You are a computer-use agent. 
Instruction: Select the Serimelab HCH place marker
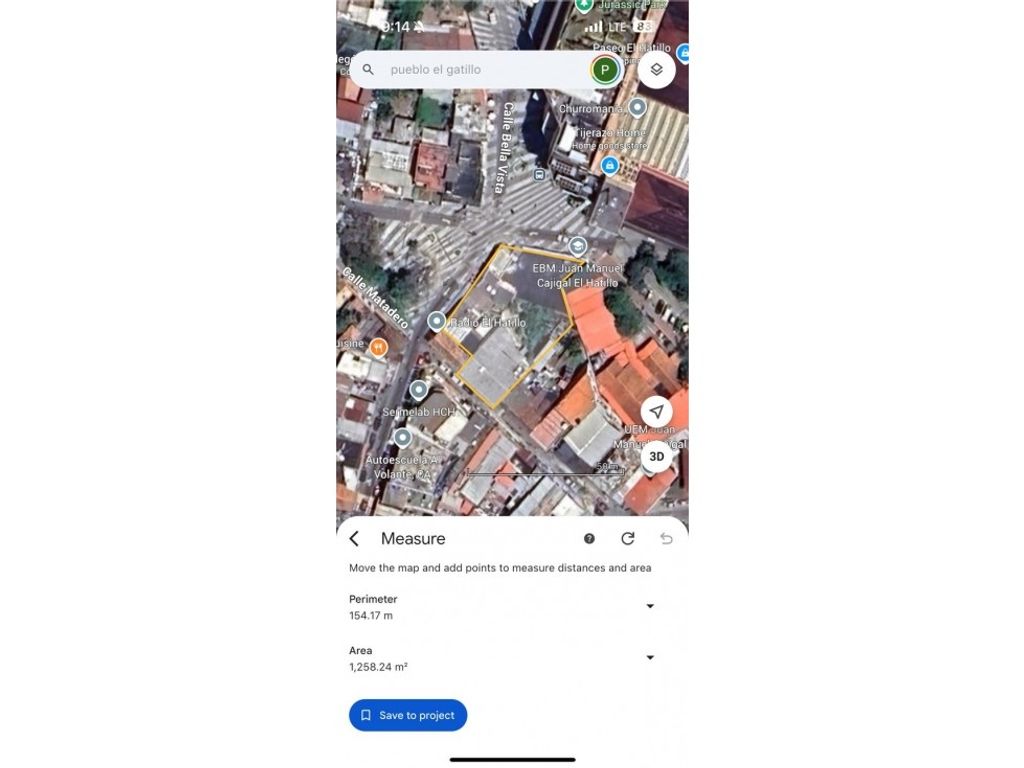[419, 390]
